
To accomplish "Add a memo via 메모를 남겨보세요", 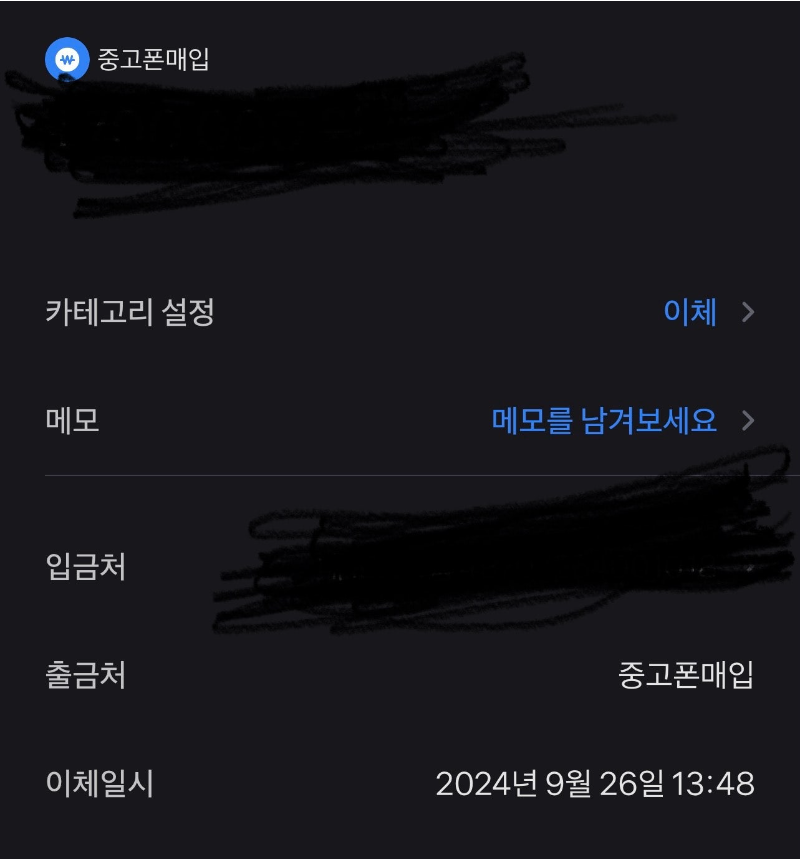I will click(x=604, y=420).
